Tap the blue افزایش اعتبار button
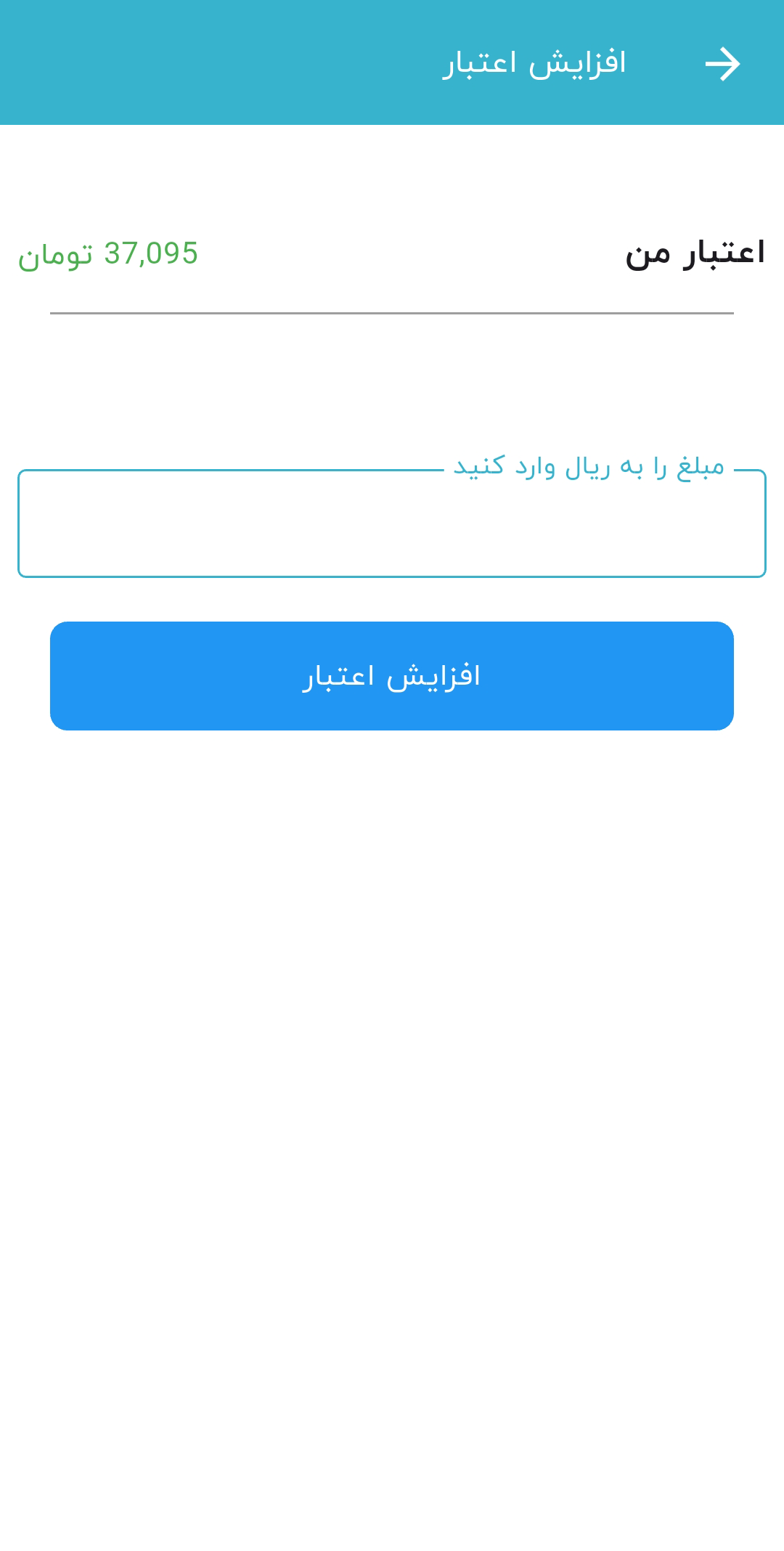The width and height of the screenshot is (784, 1551). click(392, 676)
